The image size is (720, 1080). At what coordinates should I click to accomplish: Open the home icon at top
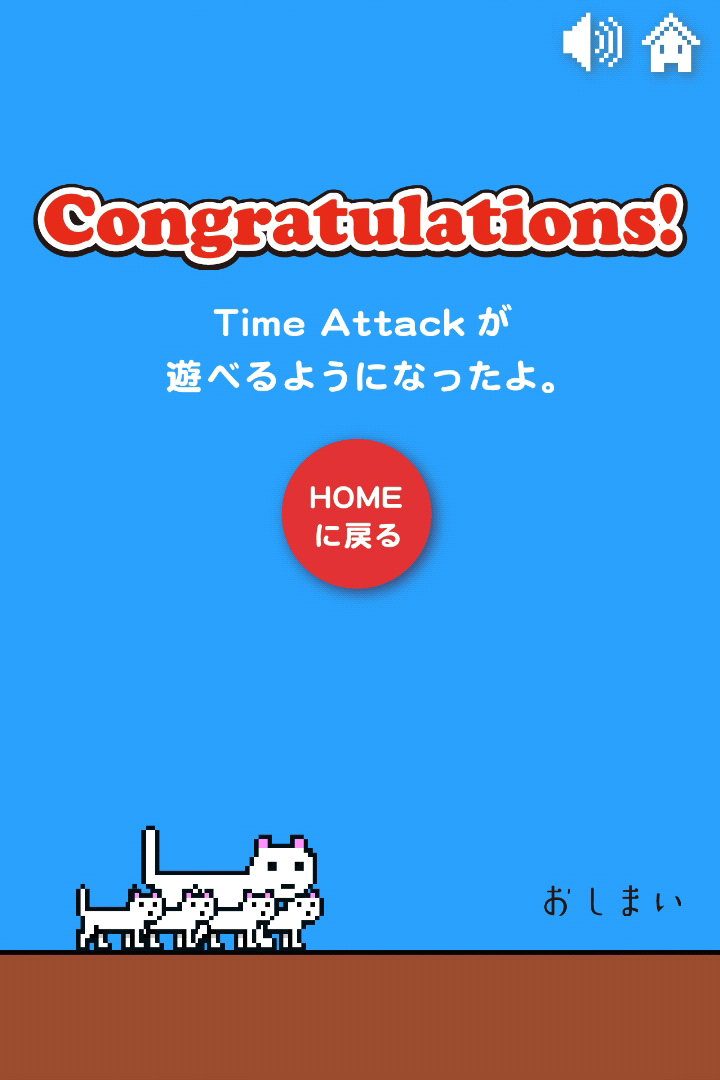coord(670,43)
